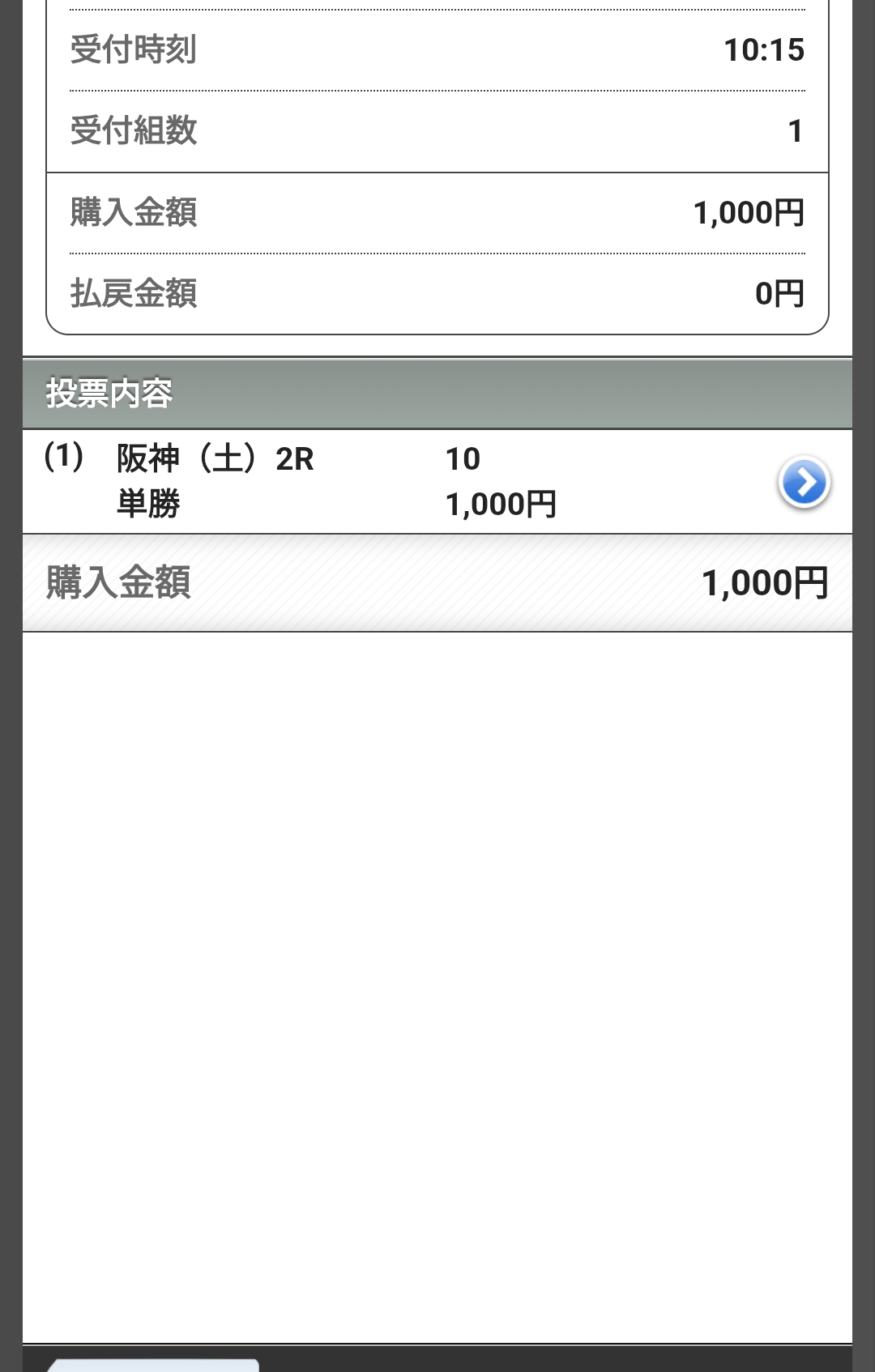Open details for the 阪神（土）2R 単勝 bet
Viewport: 875px width, 1372px height.
[803, 483]
